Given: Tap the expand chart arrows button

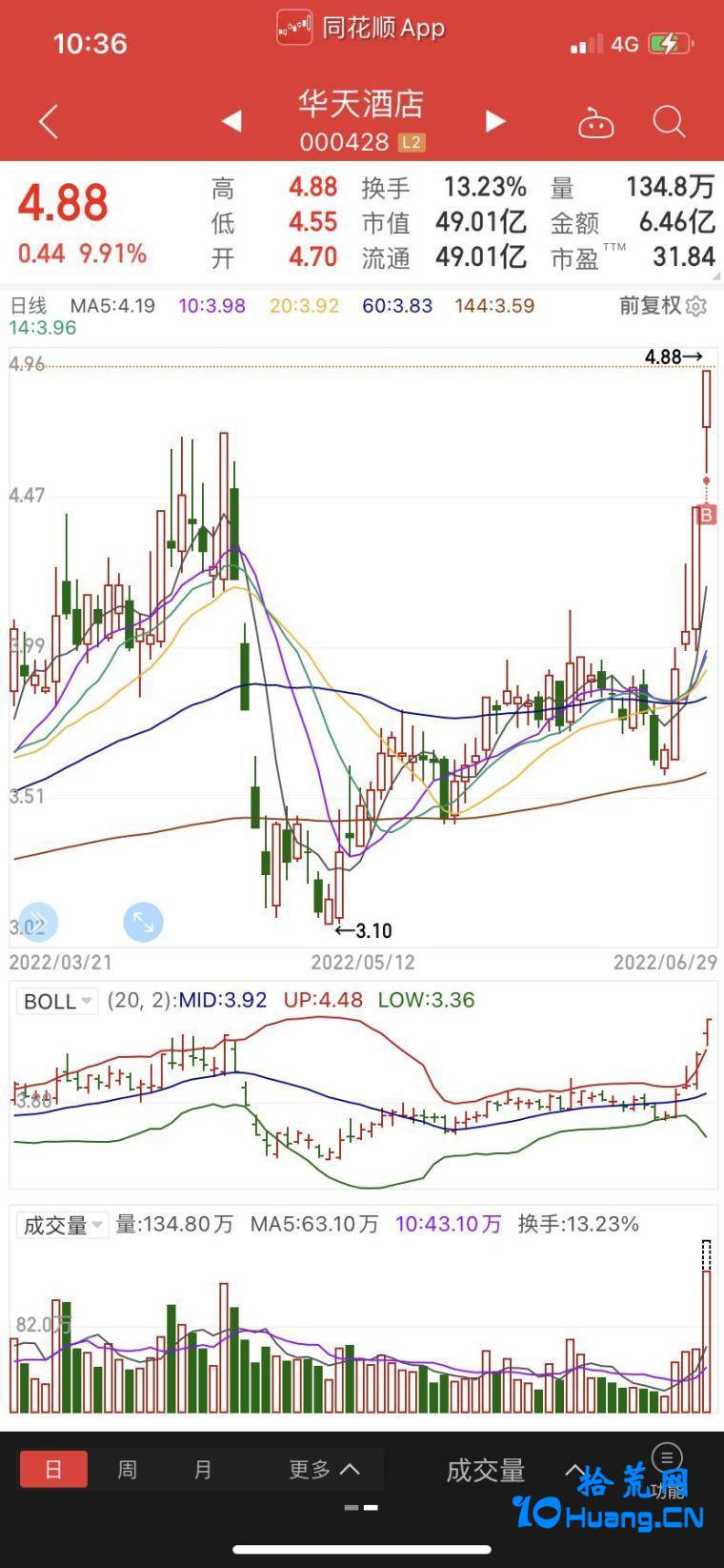Looking at the screenshot, I should pos(143,922).
